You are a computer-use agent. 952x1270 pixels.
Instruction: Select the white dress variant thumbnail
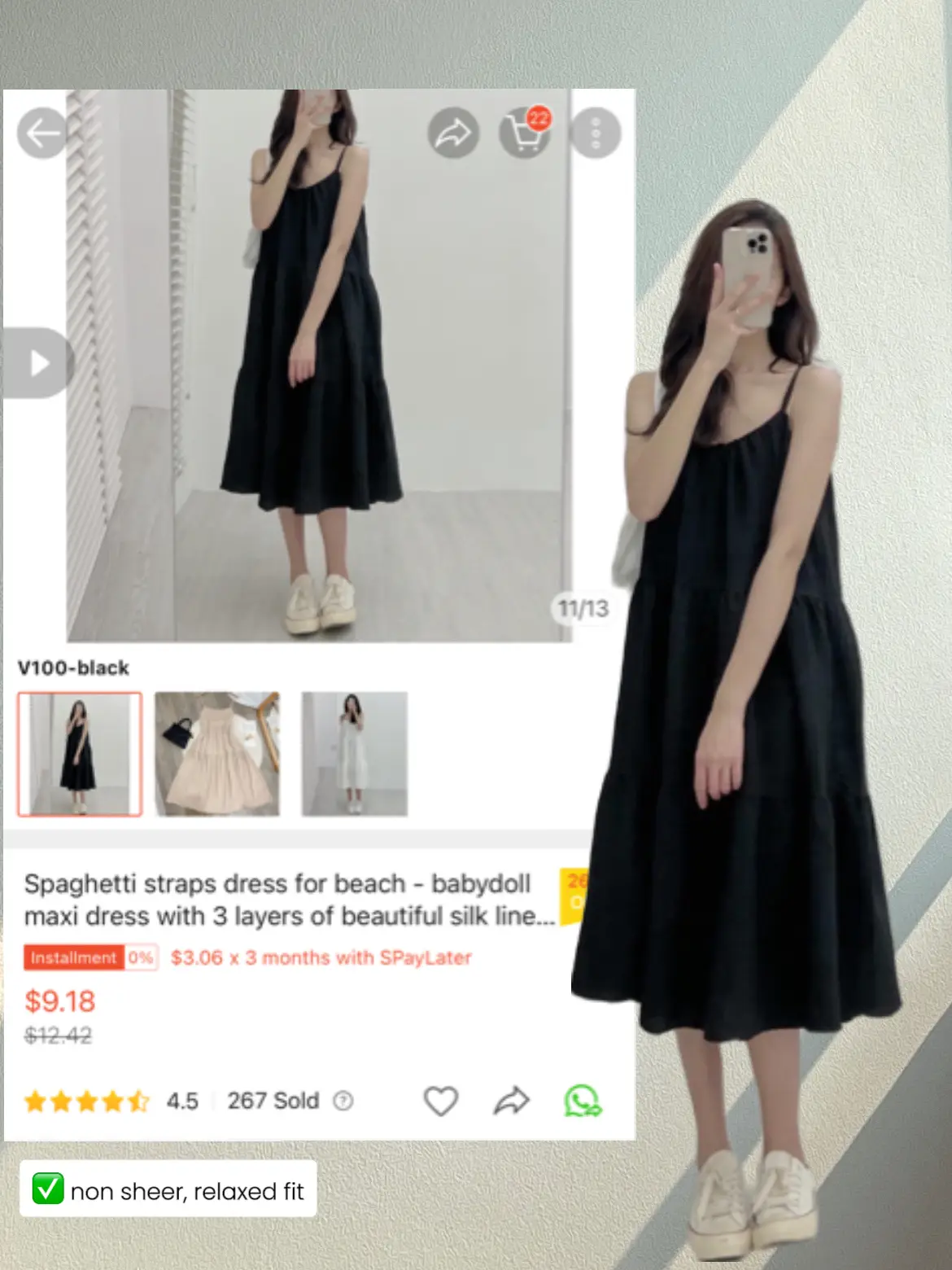click(x=353, y=753)
